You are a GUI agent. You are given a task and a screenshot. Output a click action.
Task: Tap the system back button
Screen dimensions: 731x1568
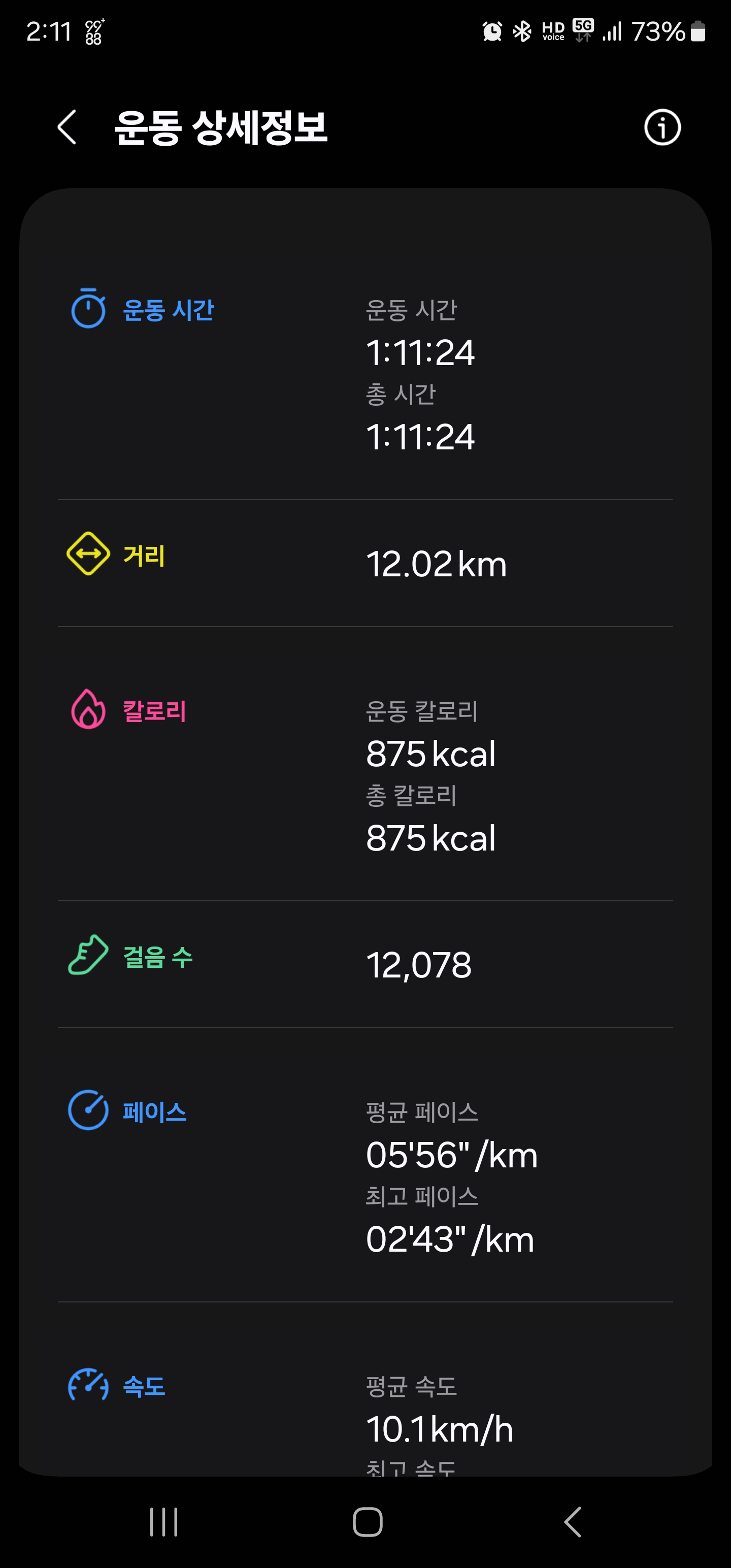pos(572,1522)
